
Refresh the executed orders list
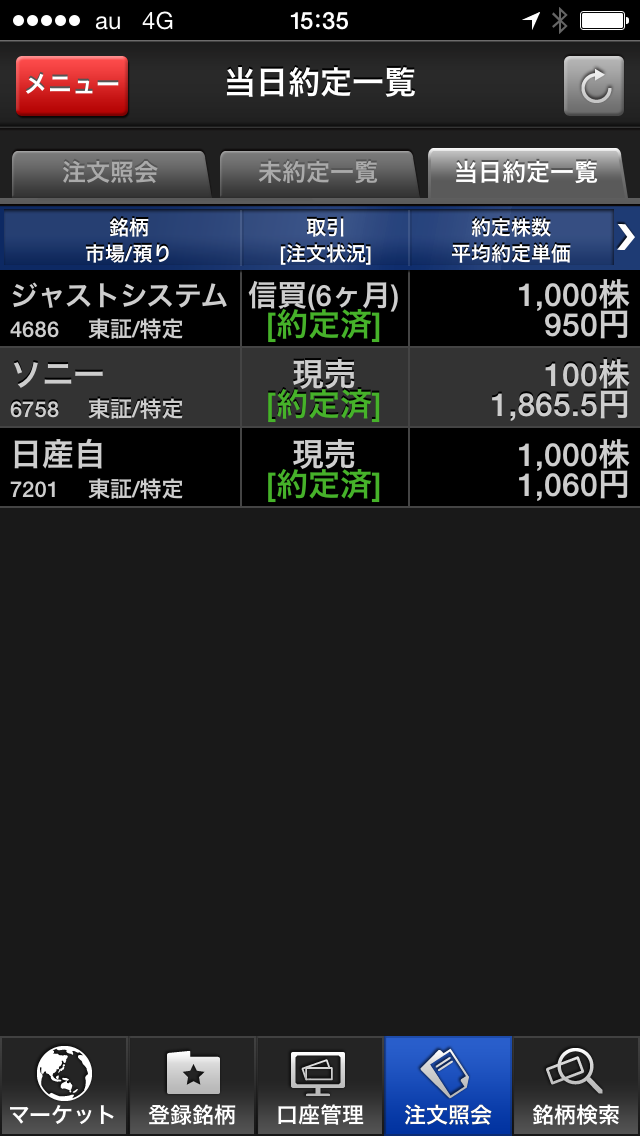click(x=593, y=86)
